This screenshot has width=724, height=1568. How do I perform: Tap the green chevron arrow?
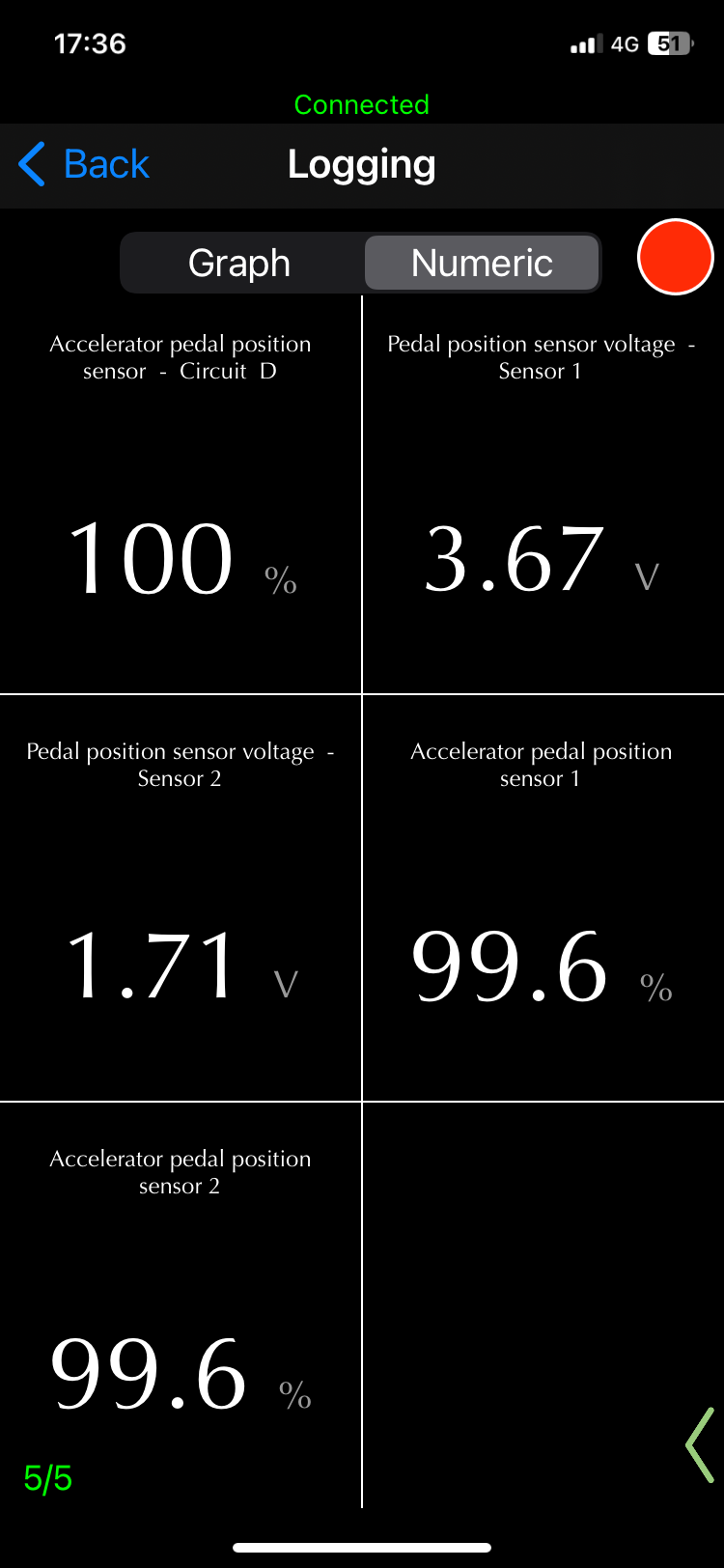700,1444
